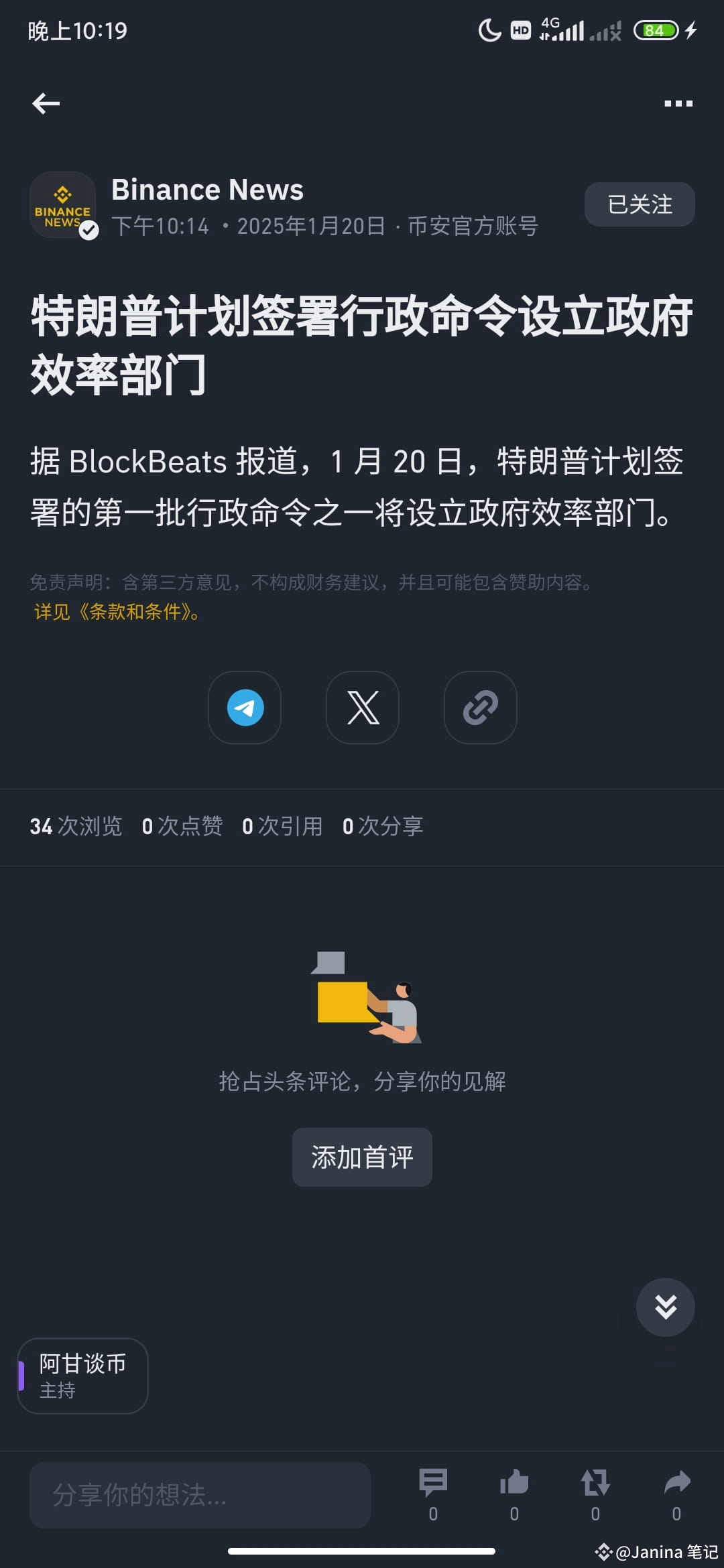Screen dimensions: 724x1568
Task: Open the three-dot overflow menu
Action: click(x=678, y=103)
